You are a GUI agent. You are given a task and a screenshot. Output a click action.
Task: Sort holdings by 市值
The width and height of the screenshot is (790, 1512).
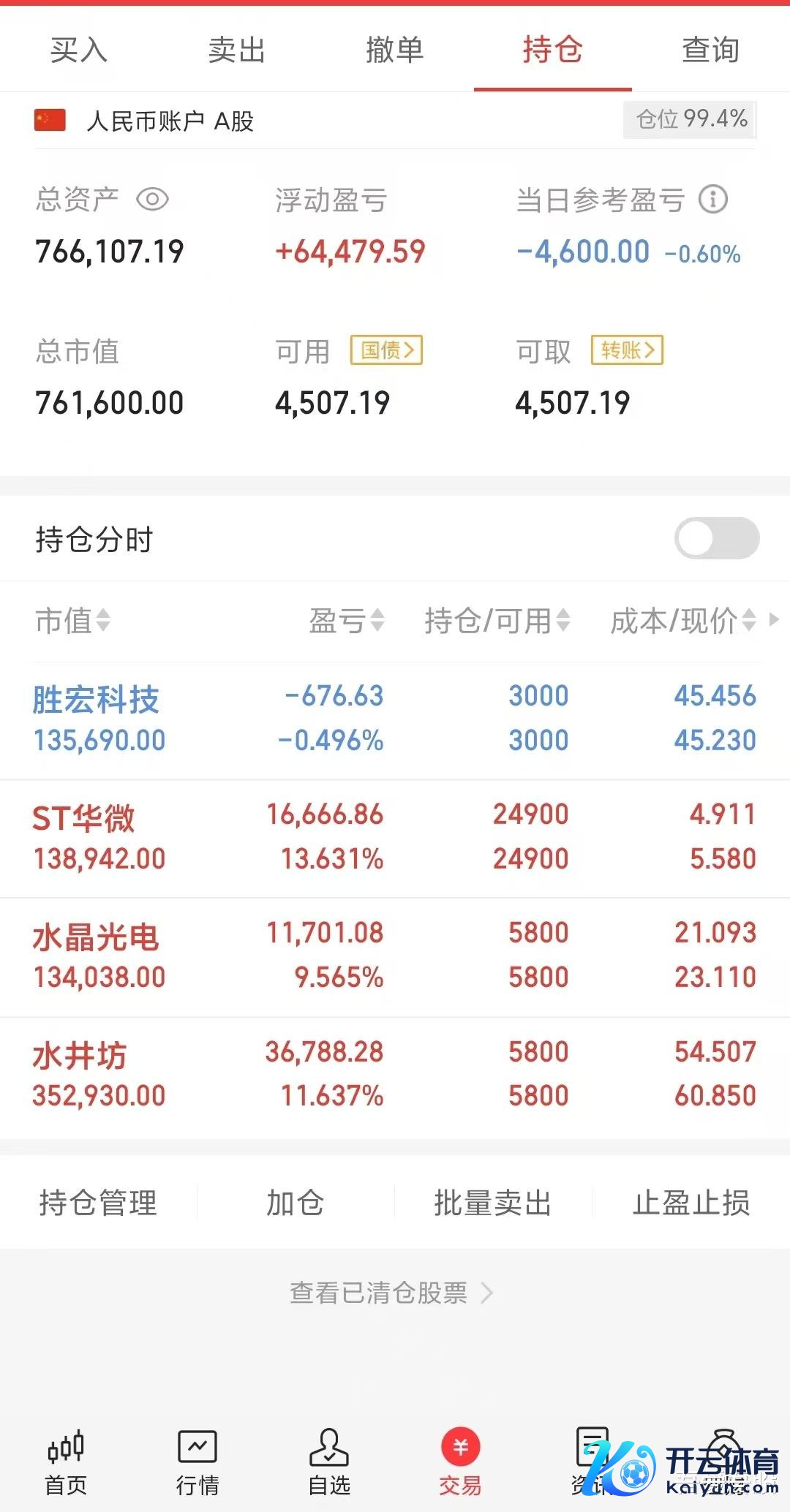(72, 621)
